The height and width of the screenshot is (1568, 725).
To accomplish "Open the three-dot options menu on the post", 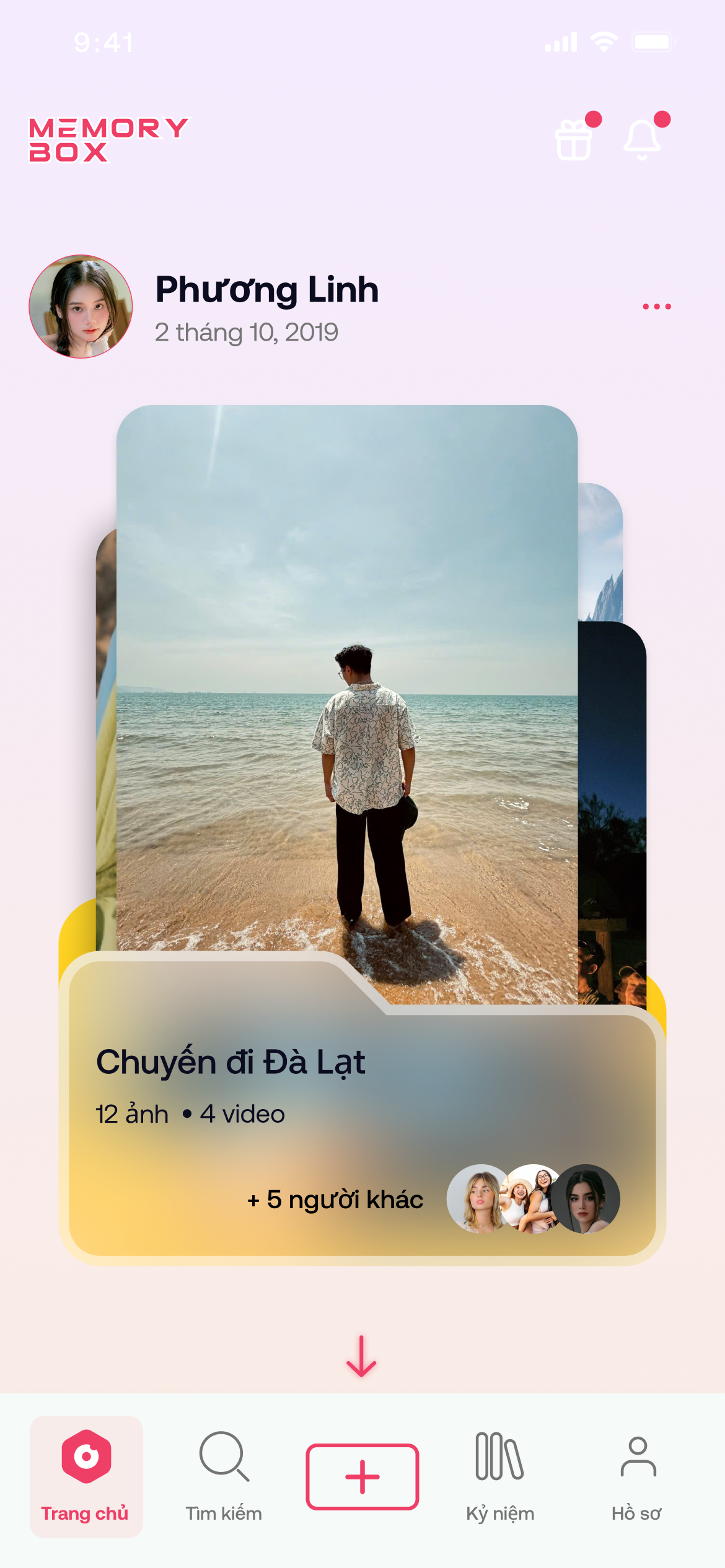I will 657,305.
